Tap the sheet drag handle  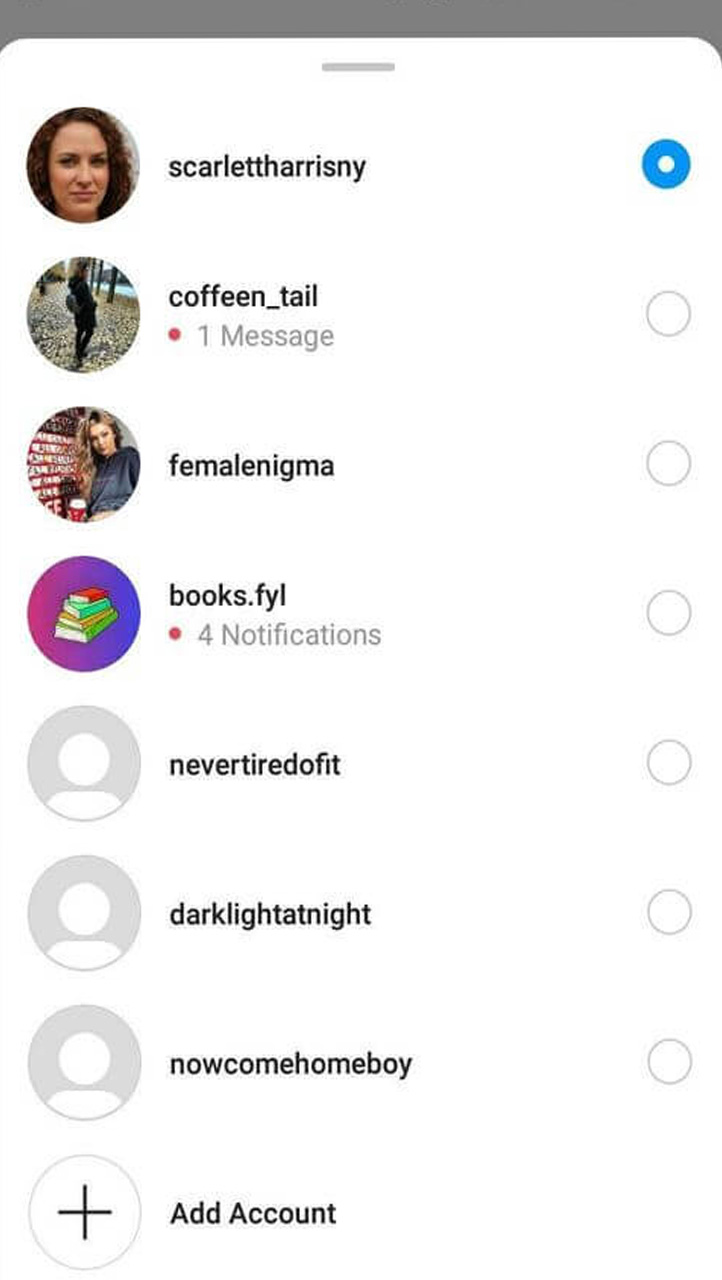pos(358,67)
